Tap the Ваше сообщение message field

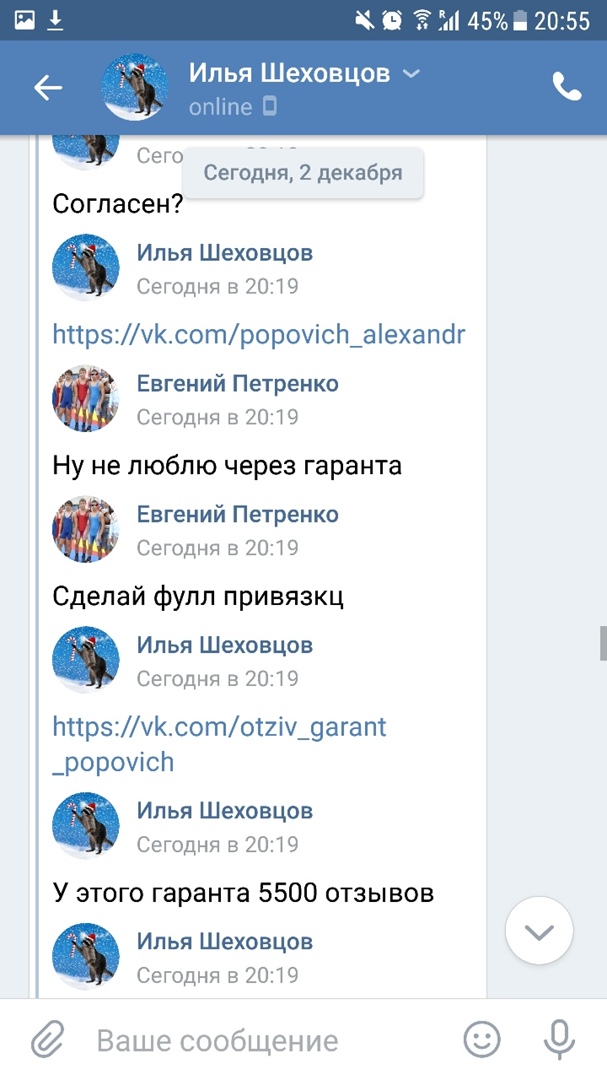click(x=260, y=1040)
